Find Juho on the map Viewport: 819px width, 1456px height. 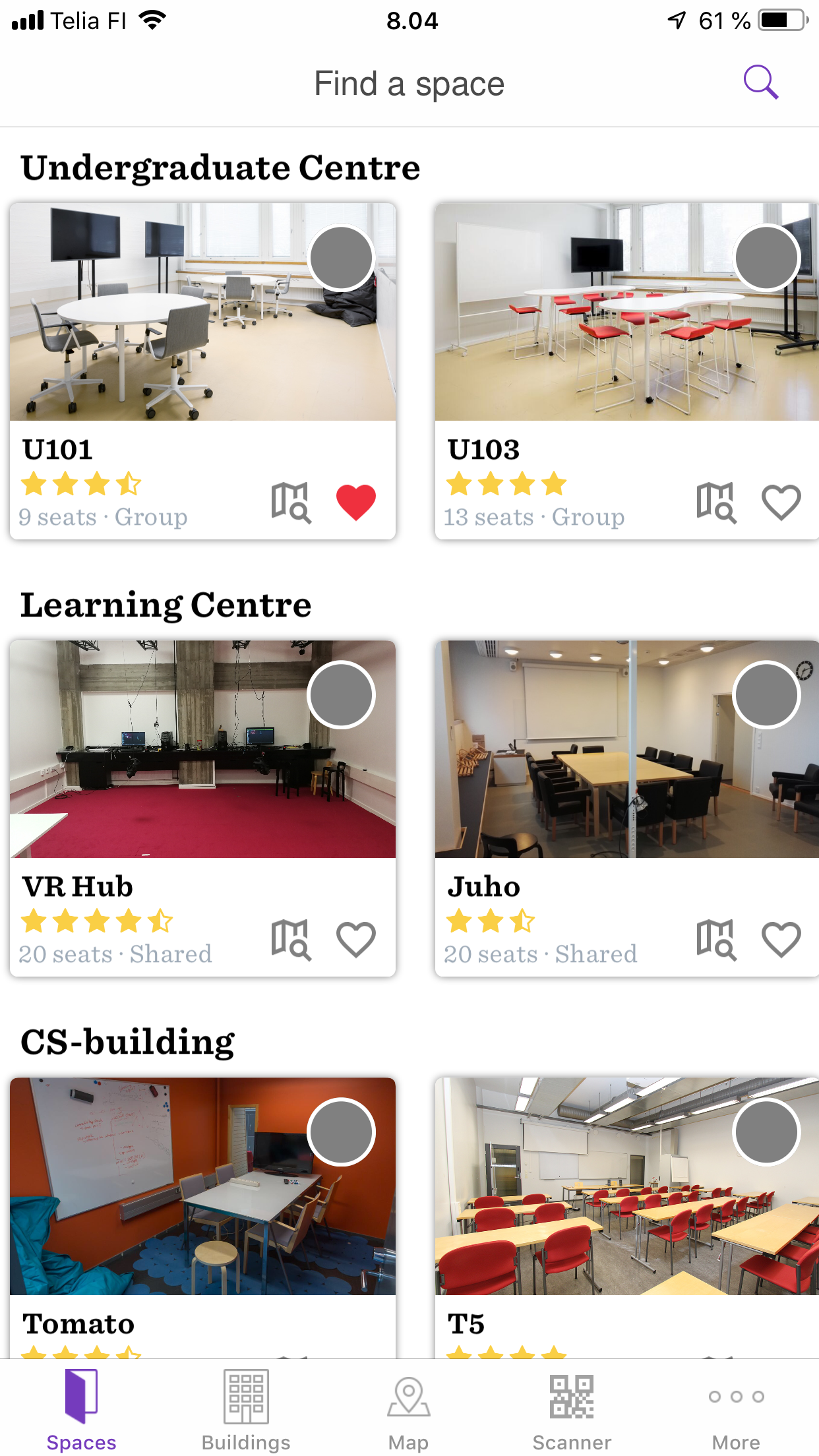(716, 938)
